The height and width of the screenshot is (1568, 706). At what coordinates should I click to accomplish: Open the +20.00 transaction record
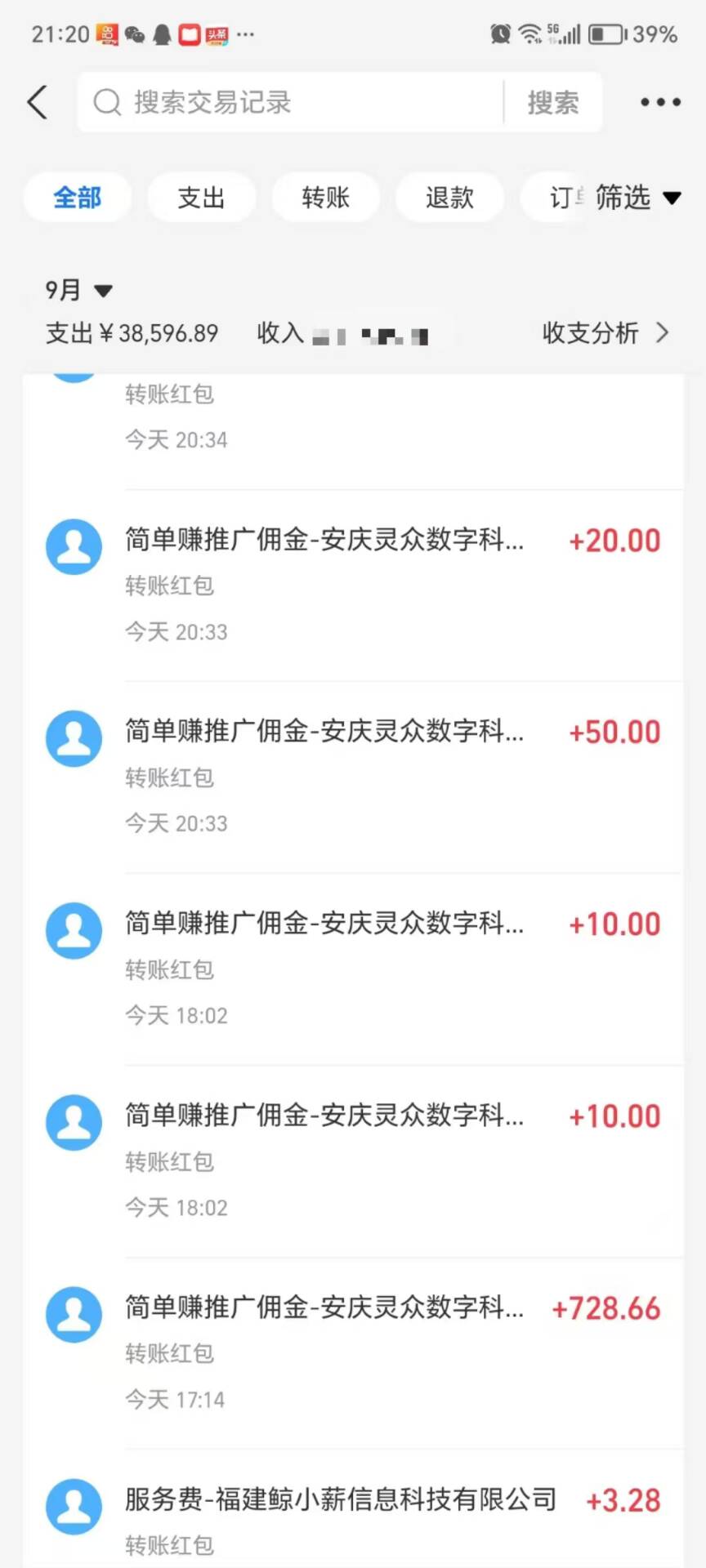[x=353, y=586]
